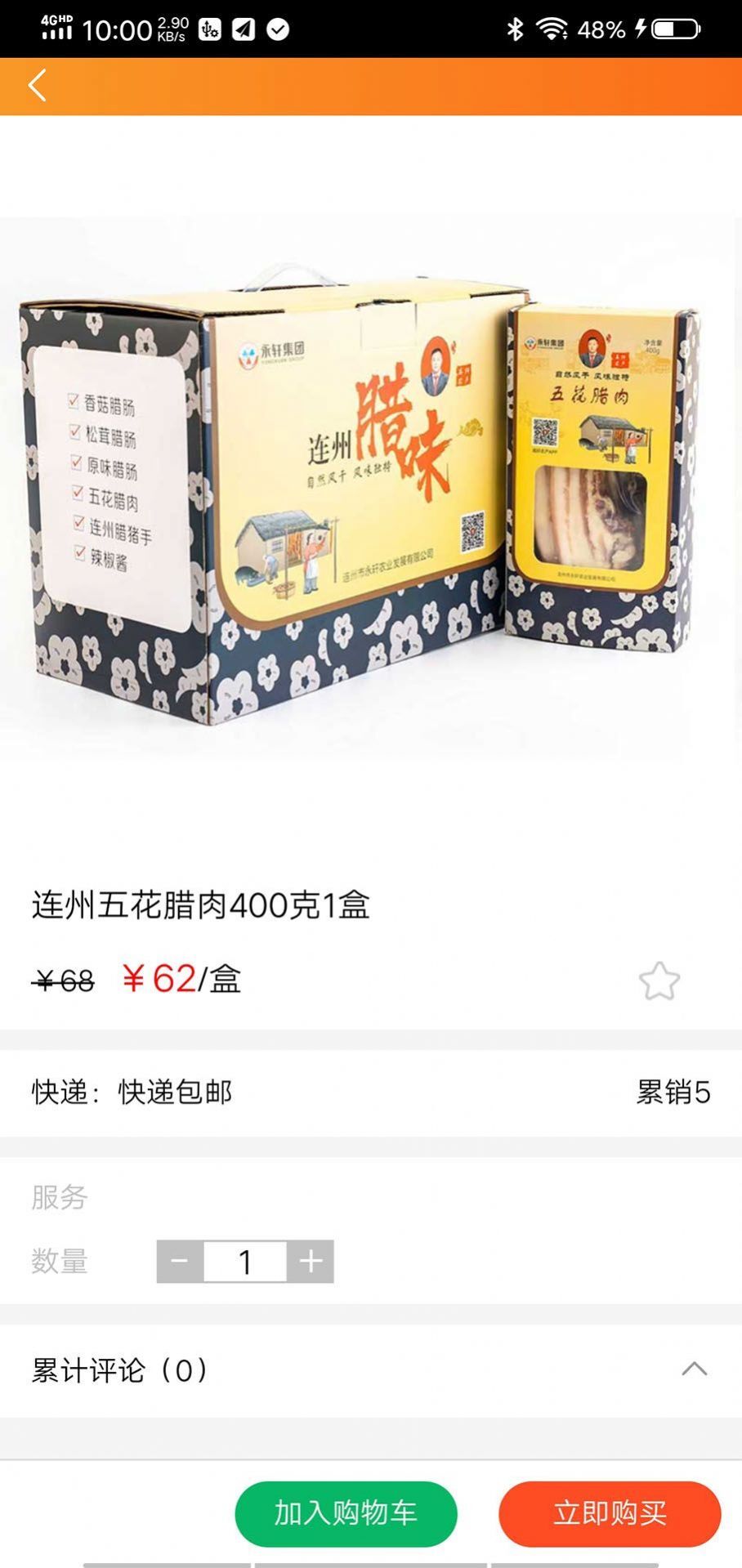Select the quantity input showing 1
This screenshot has width=742, height=1568.
[x=245, y=1262]
